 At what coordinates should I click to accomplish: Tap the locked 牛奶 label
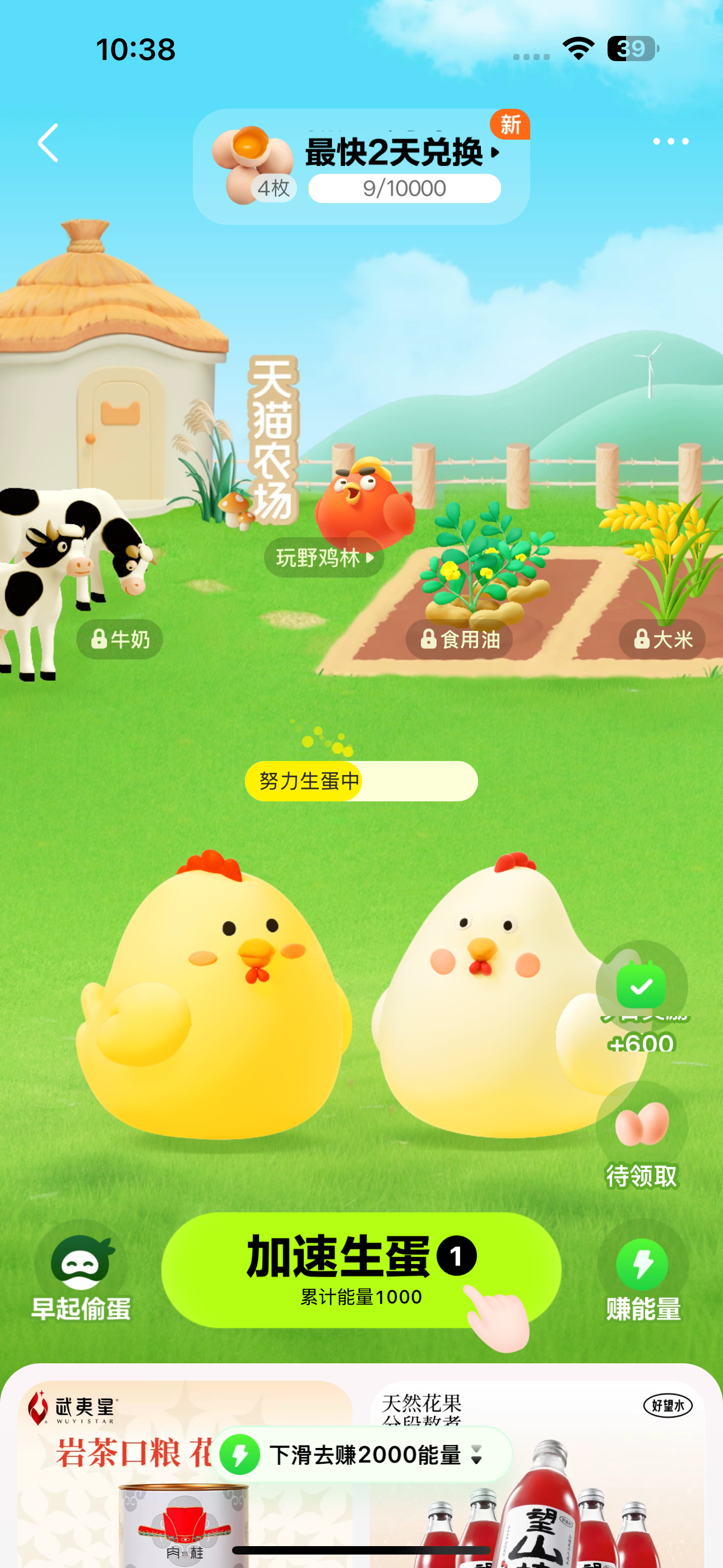[120, 639]
